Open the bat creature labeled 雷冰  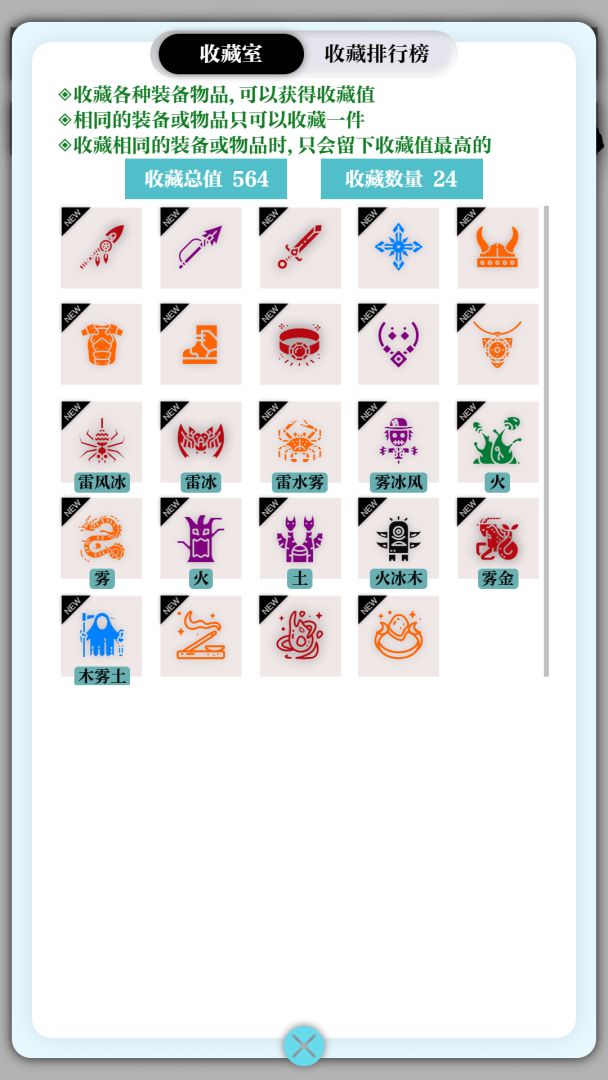(200, 442)
